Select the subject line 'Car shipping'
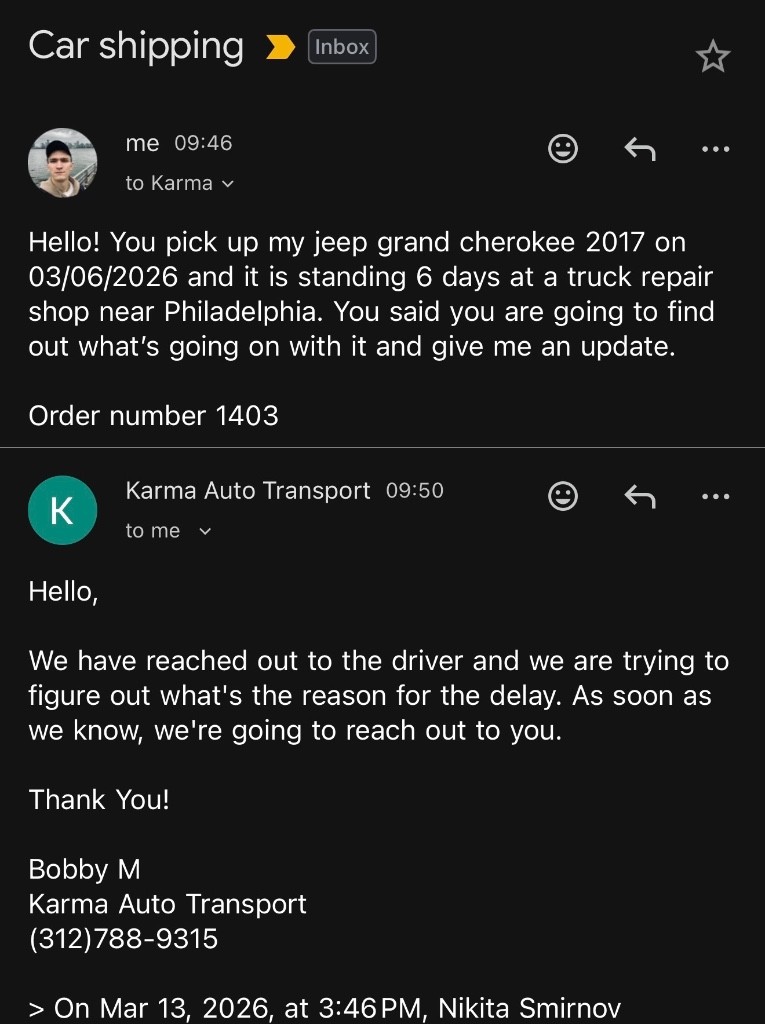The height and width of the screenshot is (1024, 765). pyautogui.click(x=136, y=46)
